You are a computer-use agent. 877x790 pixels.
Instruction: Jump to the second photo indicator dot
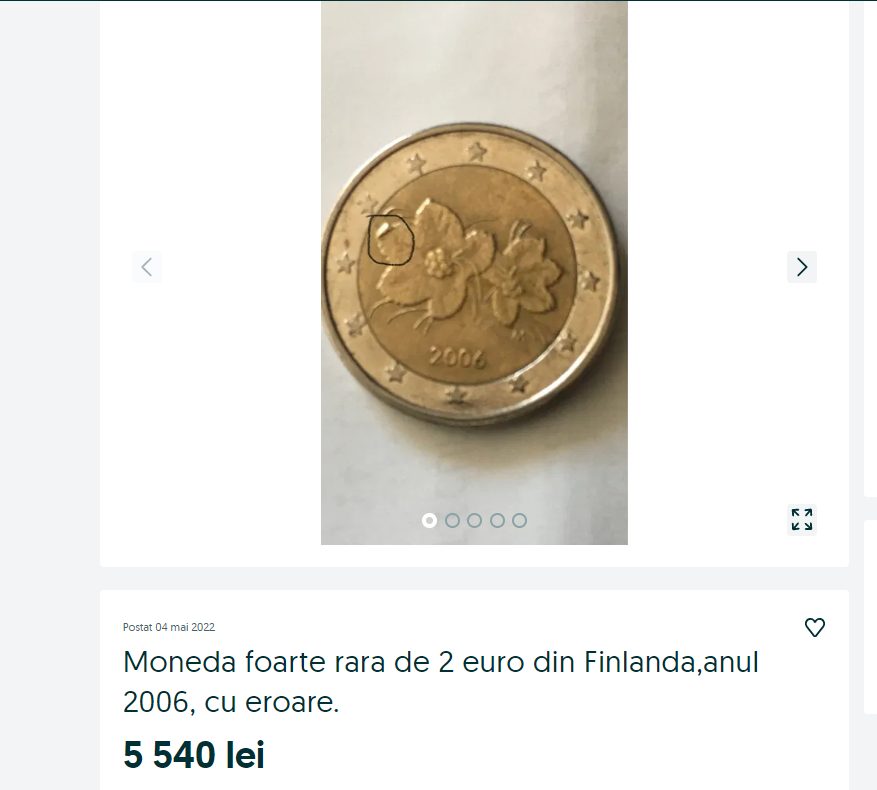(x=452, y=520)
